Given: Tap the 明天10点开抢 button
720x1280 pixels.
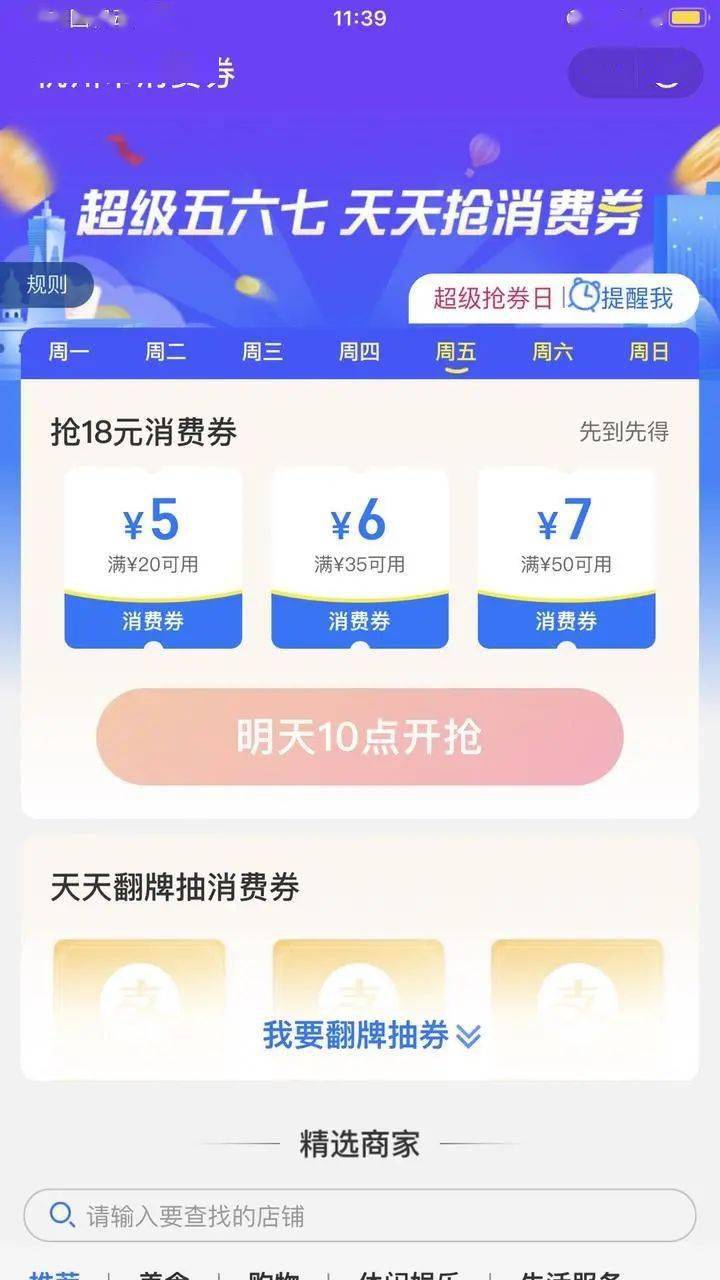Looking at the screenshot, I should pos(360,737).
